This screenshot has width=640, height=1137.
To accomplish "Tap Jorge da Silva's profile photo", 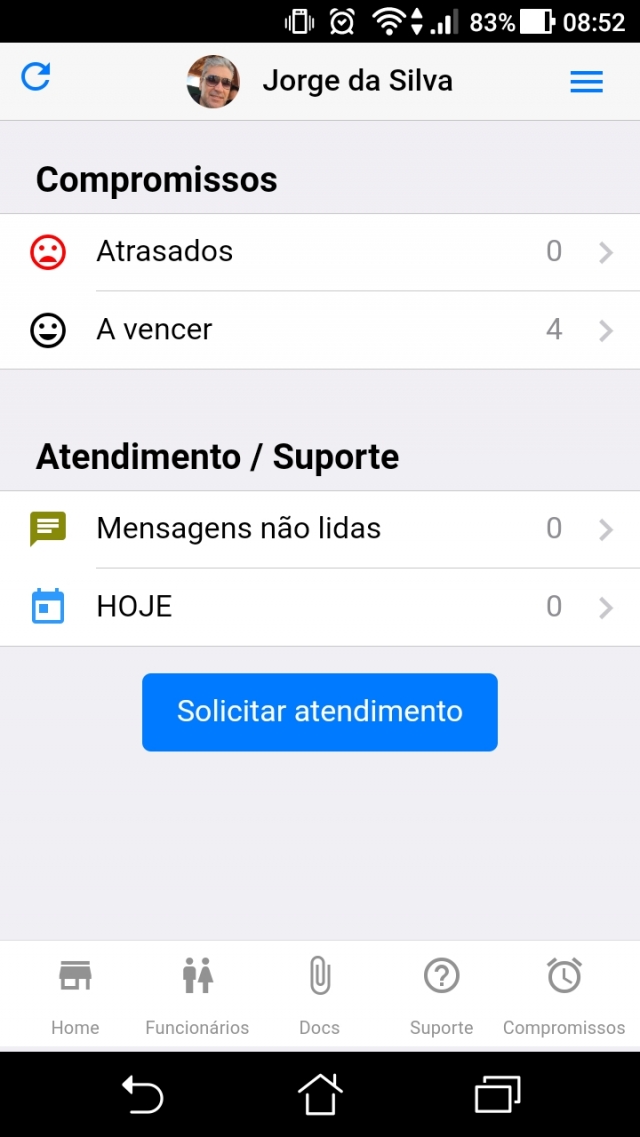I will (213, 81).
